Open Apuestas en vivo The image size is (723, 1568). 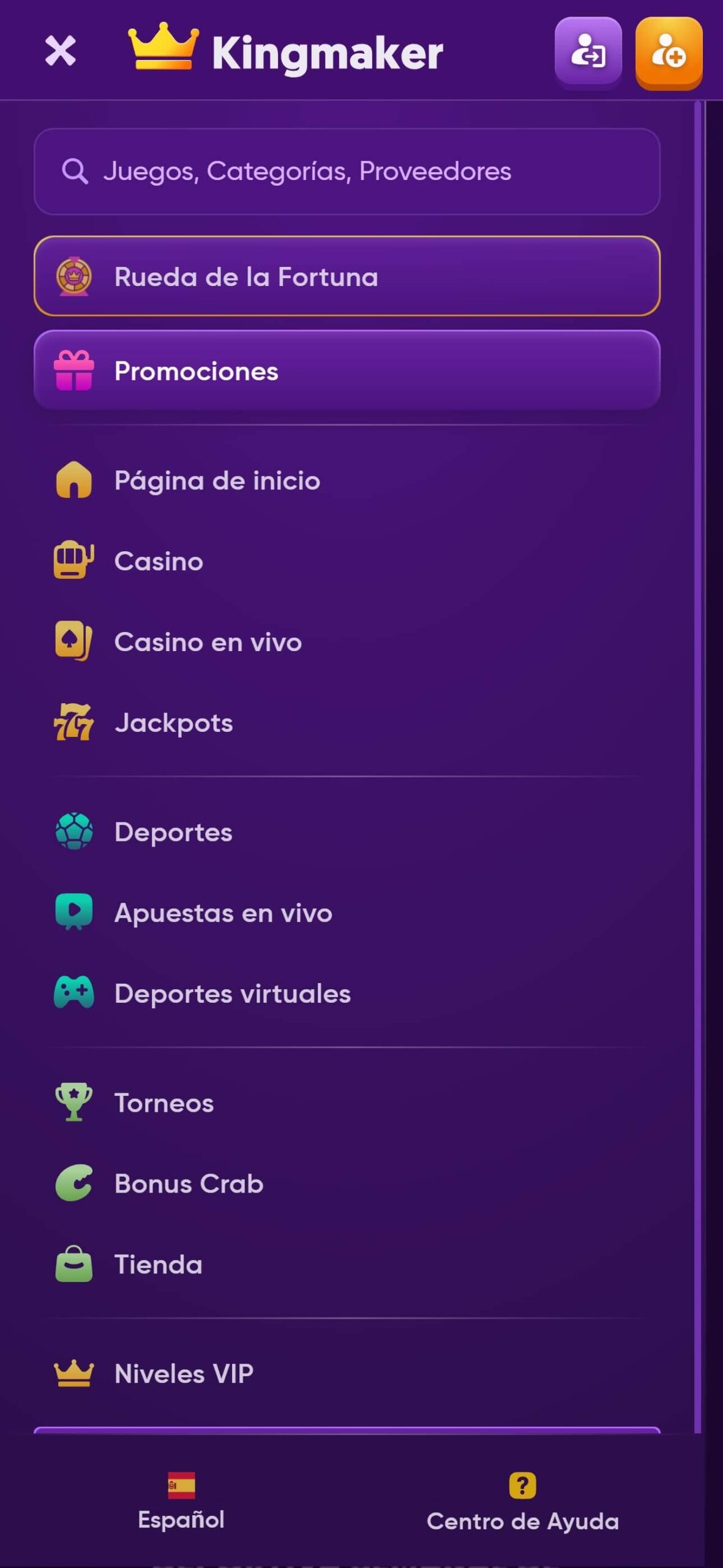347,913
